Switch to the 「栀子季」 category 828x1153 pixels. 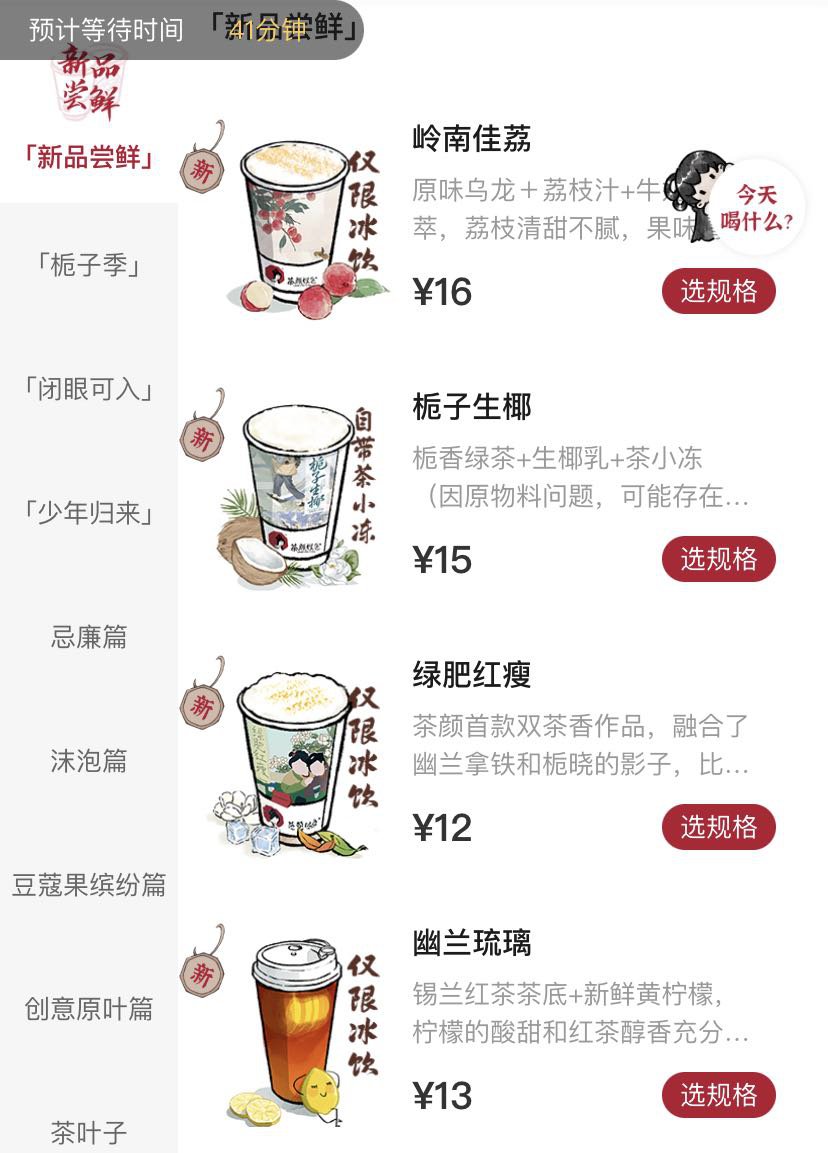point(89,266)
